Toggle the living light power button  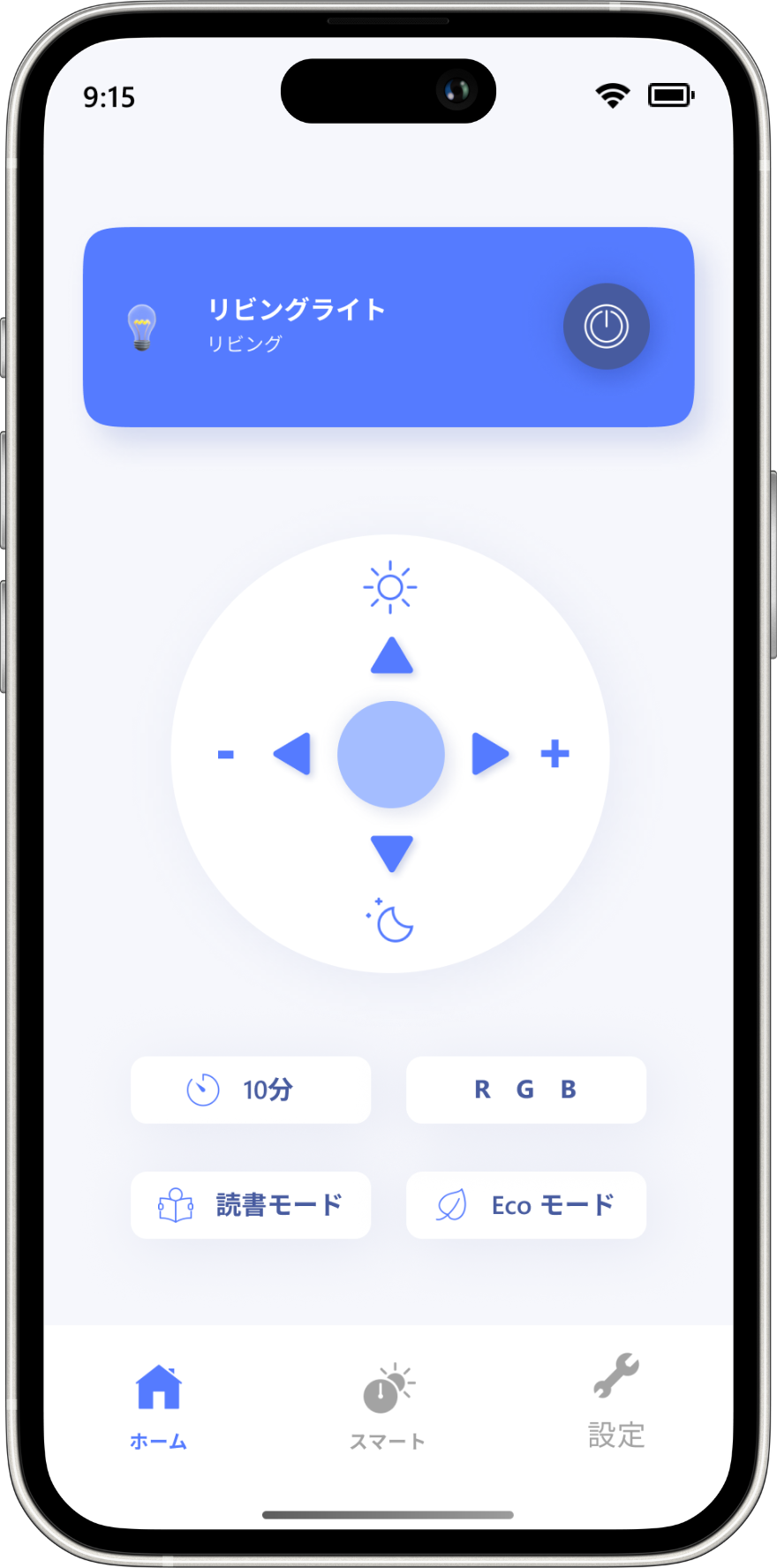(x=607, y=327)
